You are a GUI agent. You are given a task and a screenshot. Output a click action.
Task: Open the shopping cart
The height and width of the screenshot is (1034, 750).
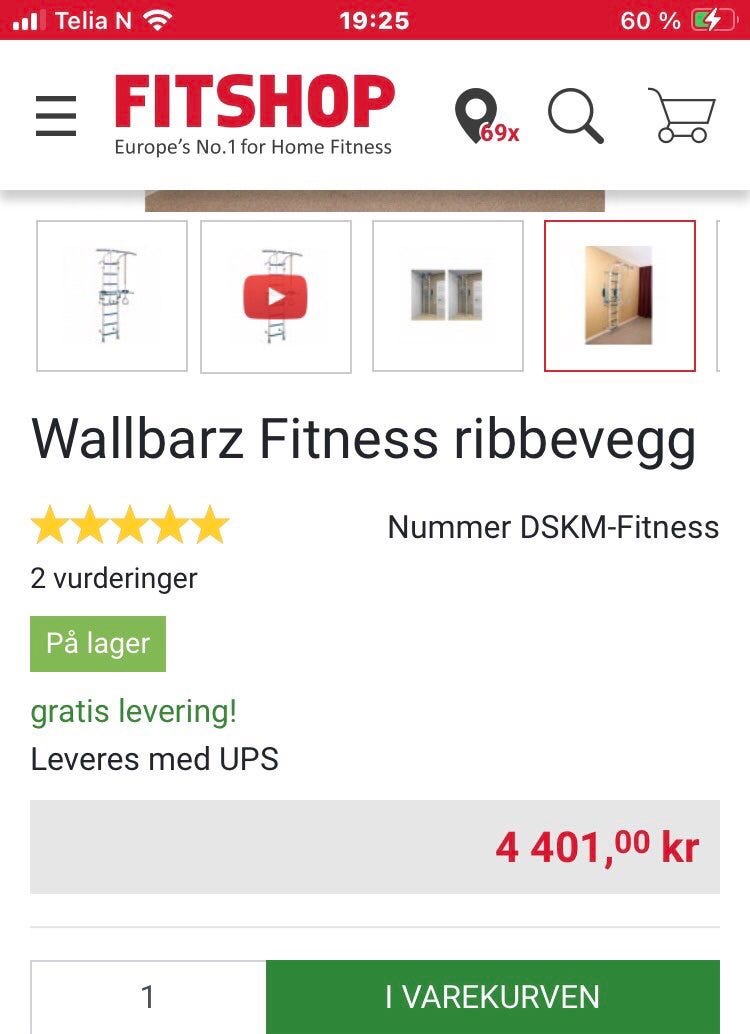coord(684,113)
